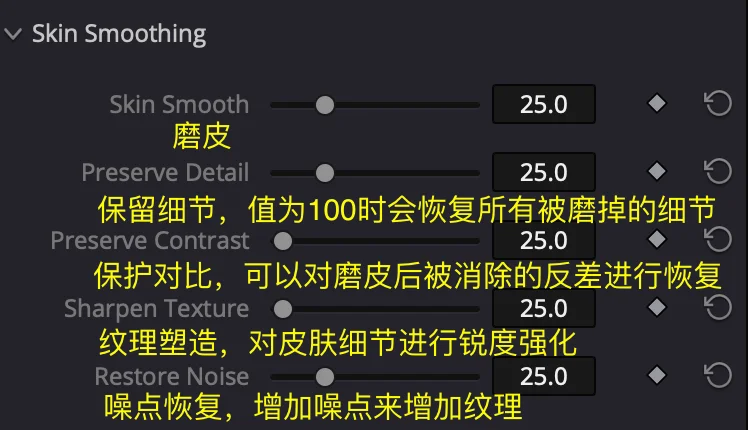Adjust the Sharpen Texture slider
The image size is (748, 430).
click(x=284, y=308)
